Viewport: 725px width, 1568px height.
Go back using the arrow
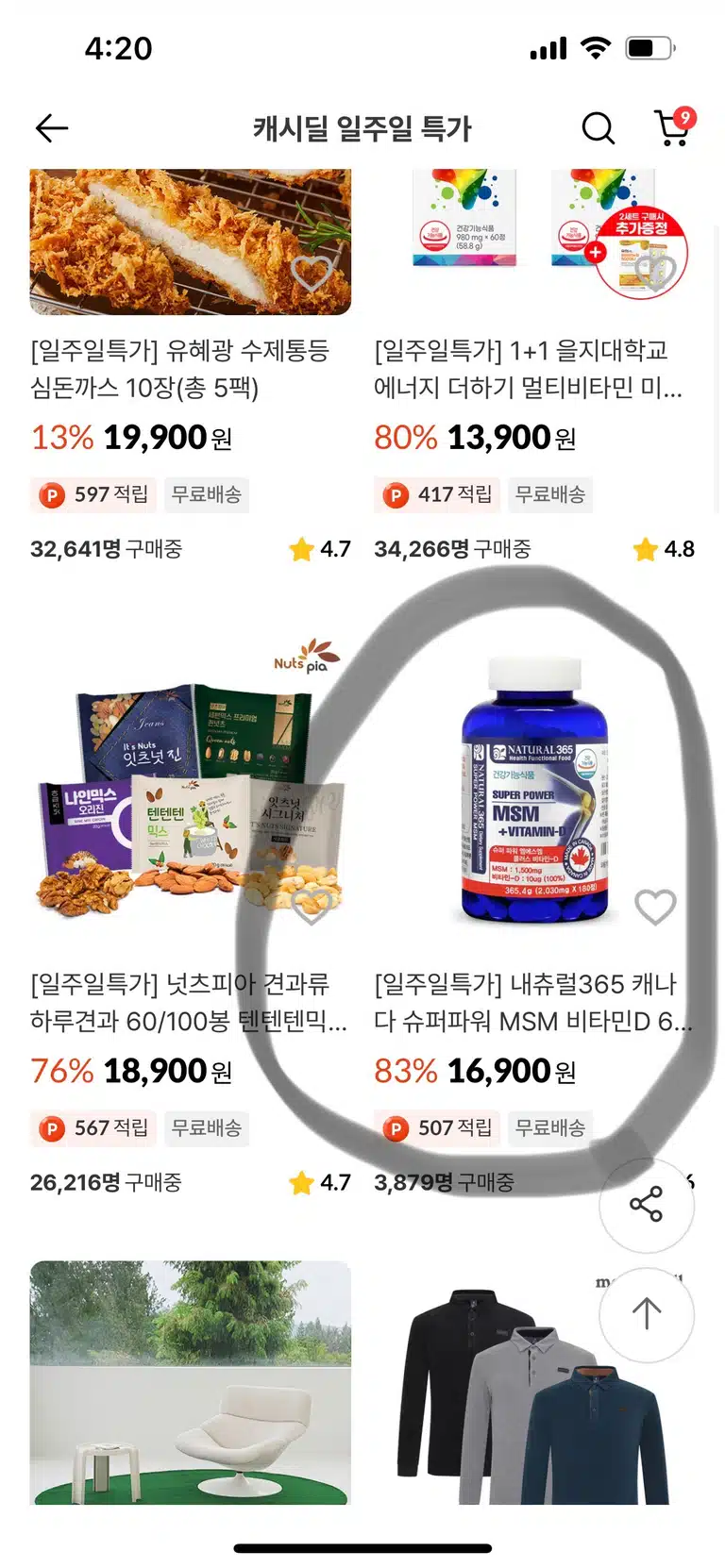52,128
